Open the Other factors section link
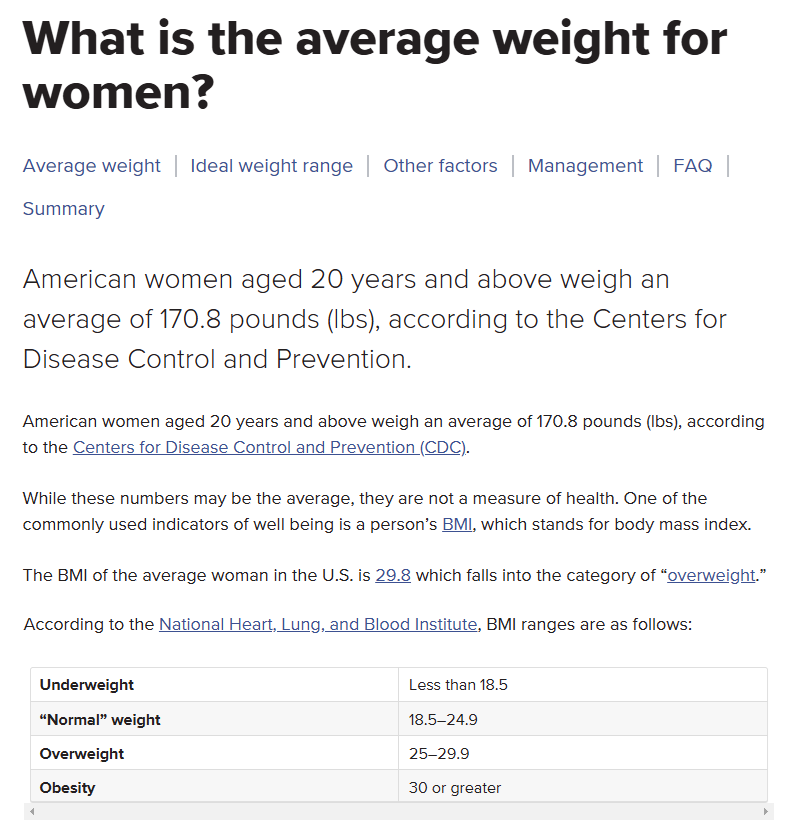The width and height of the screenshot is (789, 835). click(440, 166)
